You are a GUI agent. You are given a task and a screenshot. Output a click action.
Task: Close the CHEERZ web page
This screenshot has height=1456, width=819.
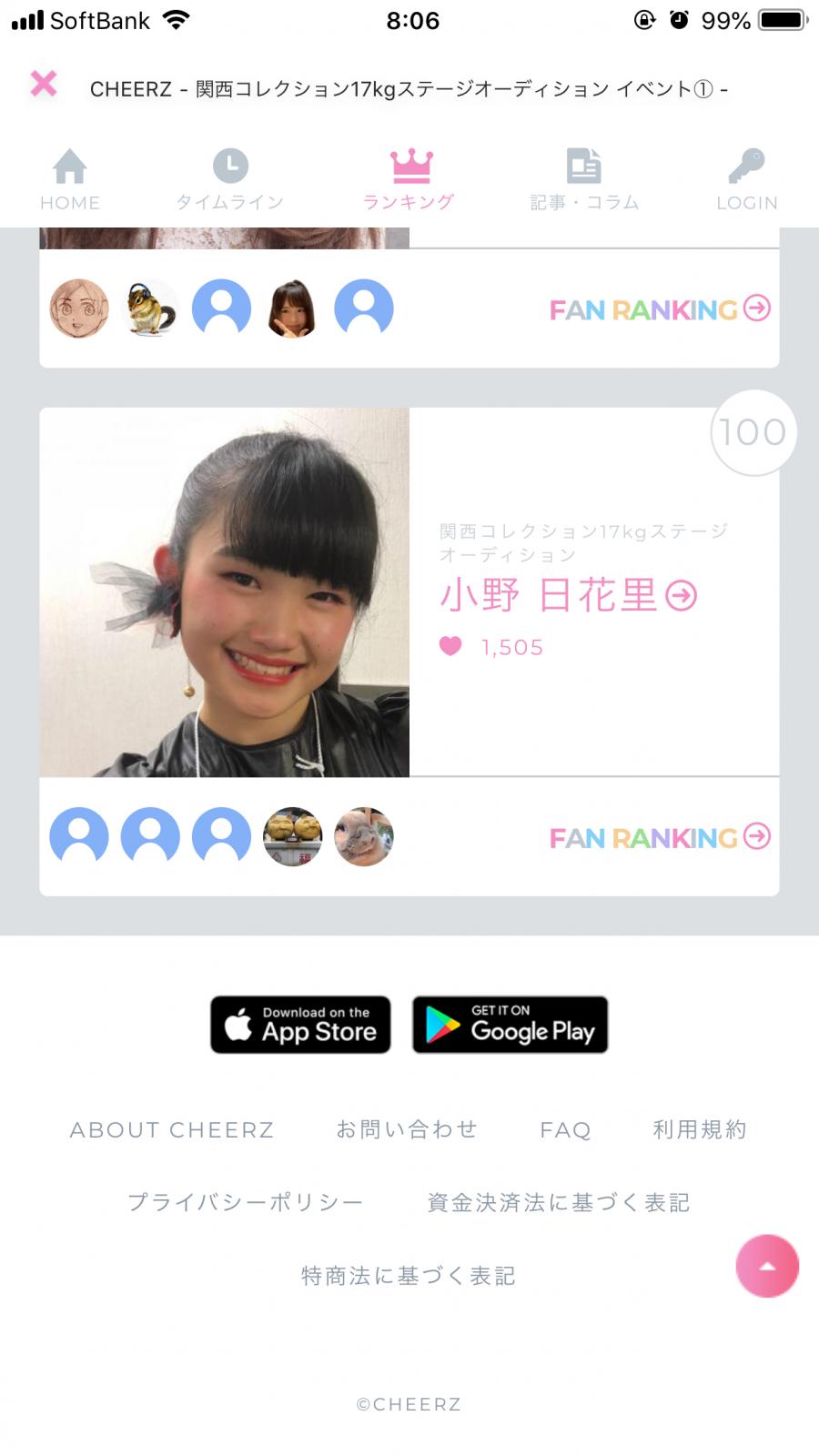(43, 85)
